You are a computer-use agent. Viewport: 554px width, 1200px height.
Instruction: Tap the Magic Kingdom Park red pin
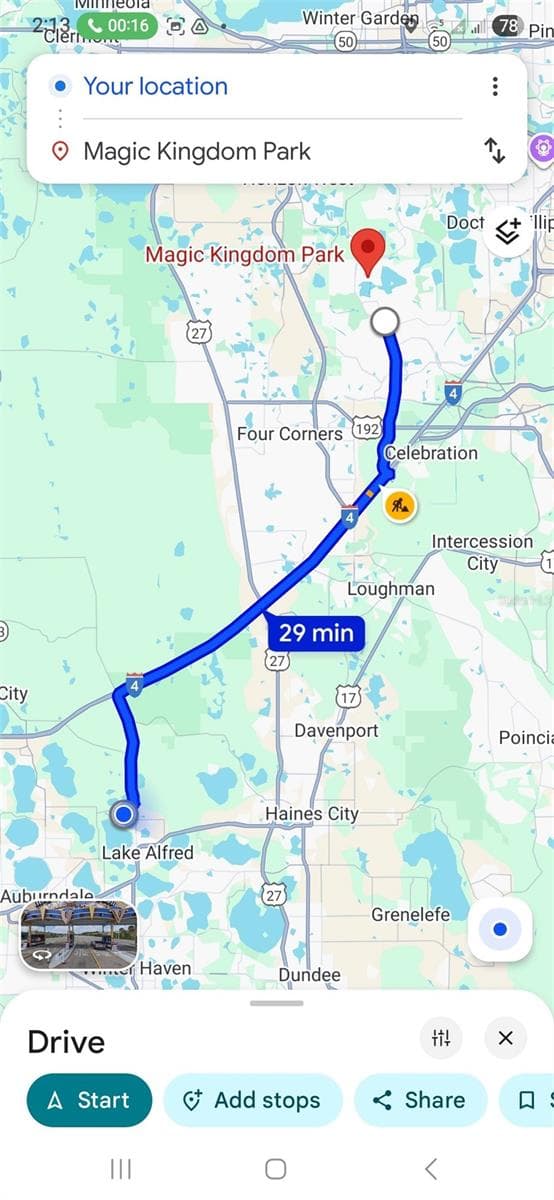point(370,252)
